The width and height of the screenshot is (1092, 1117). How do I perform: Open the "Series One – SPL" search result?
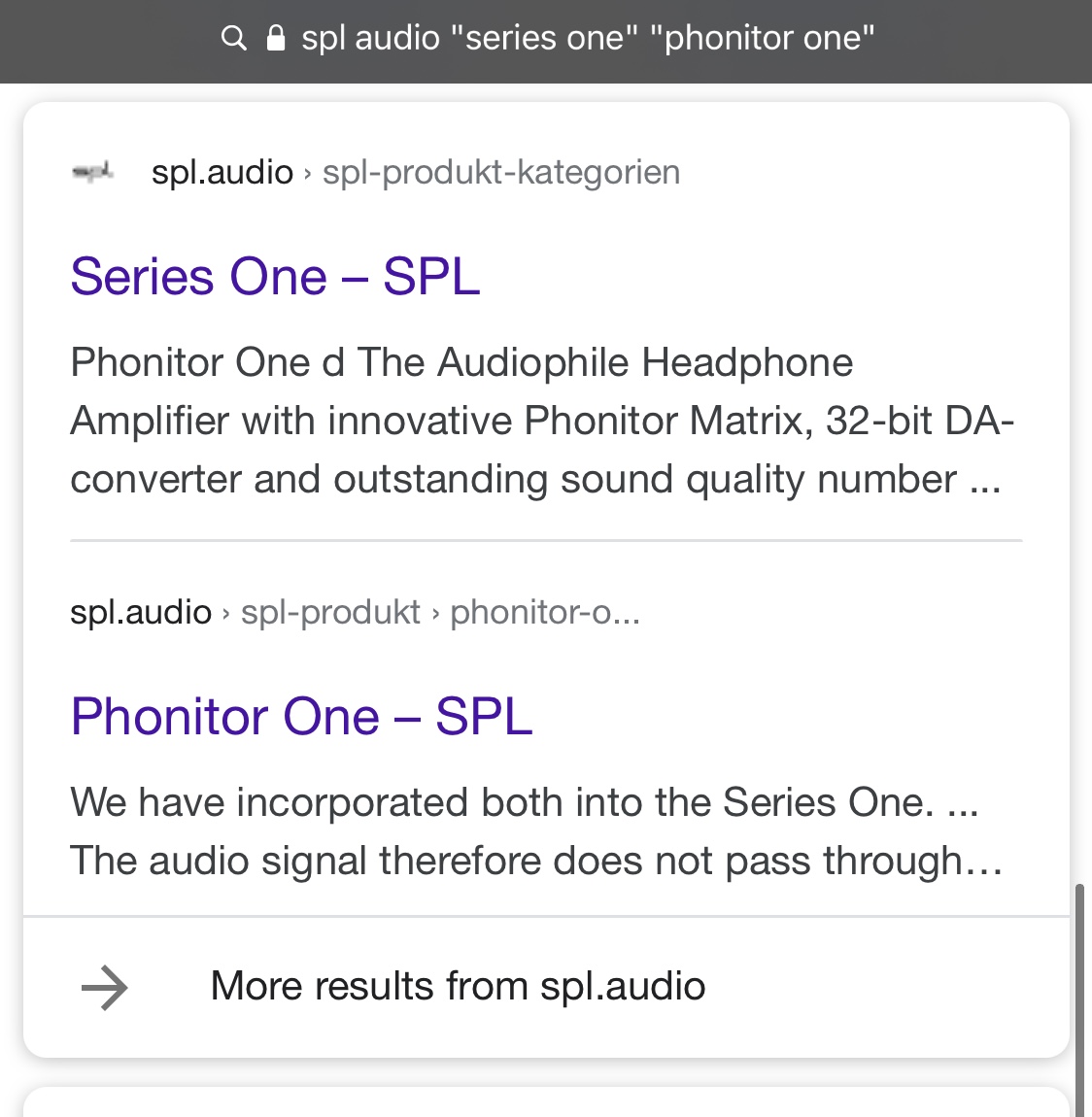275,277
